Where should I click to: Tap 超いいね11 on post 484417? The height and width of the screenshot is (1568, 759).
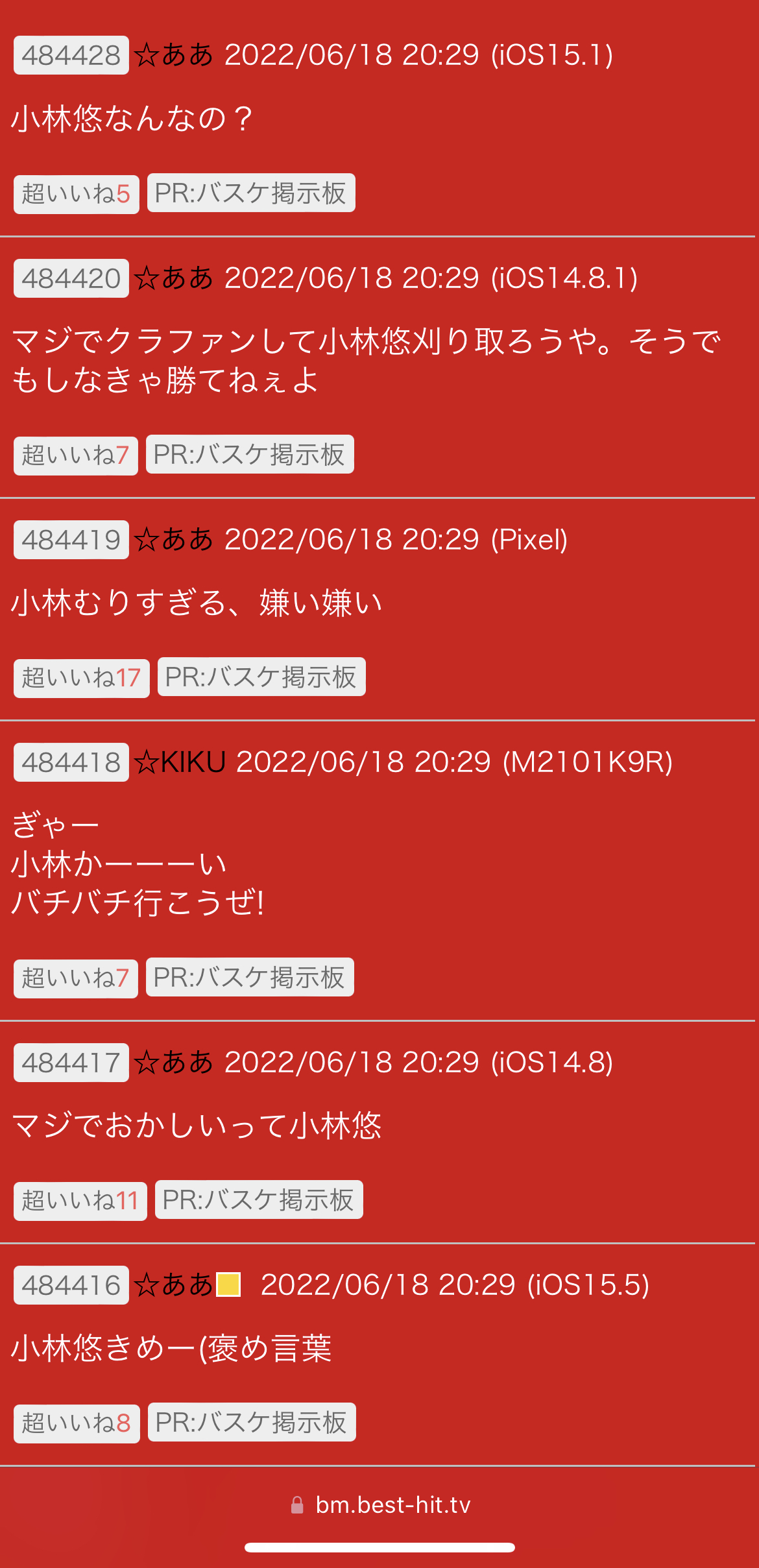coord(80,1201)
